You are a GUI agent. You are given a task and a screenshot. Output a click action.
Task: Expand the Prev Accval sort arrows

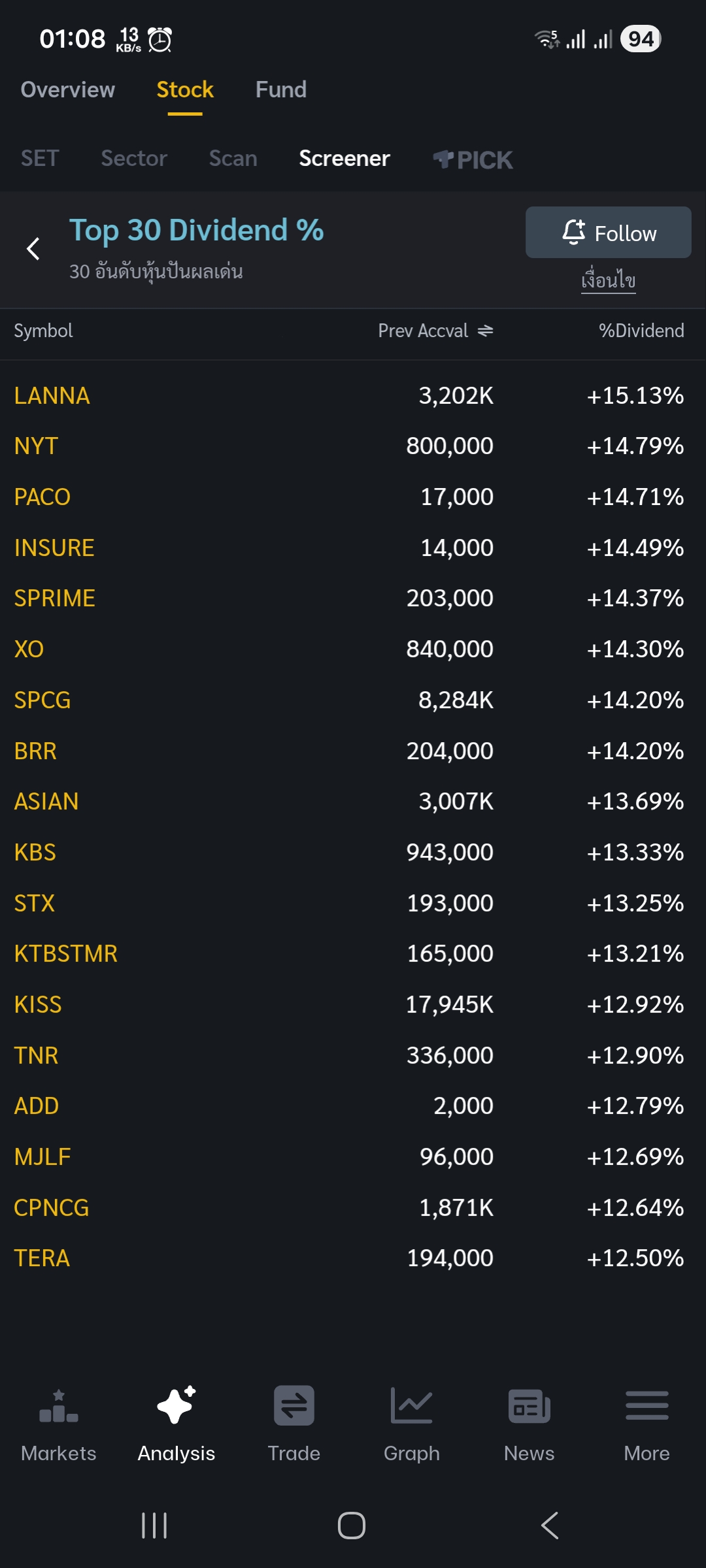(486, 331)
